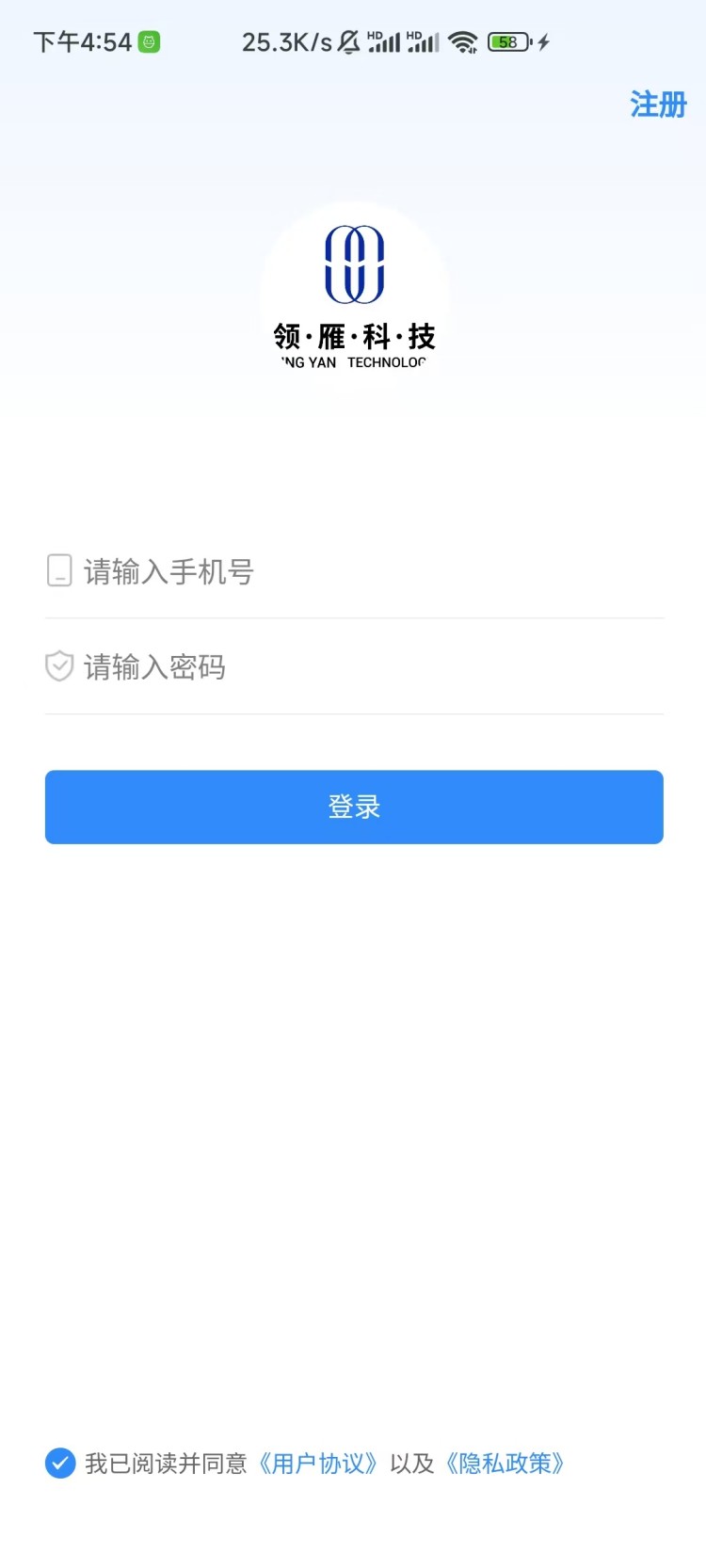
Task: Click the phone icon beside the phone number field
Action: point(59,570)
